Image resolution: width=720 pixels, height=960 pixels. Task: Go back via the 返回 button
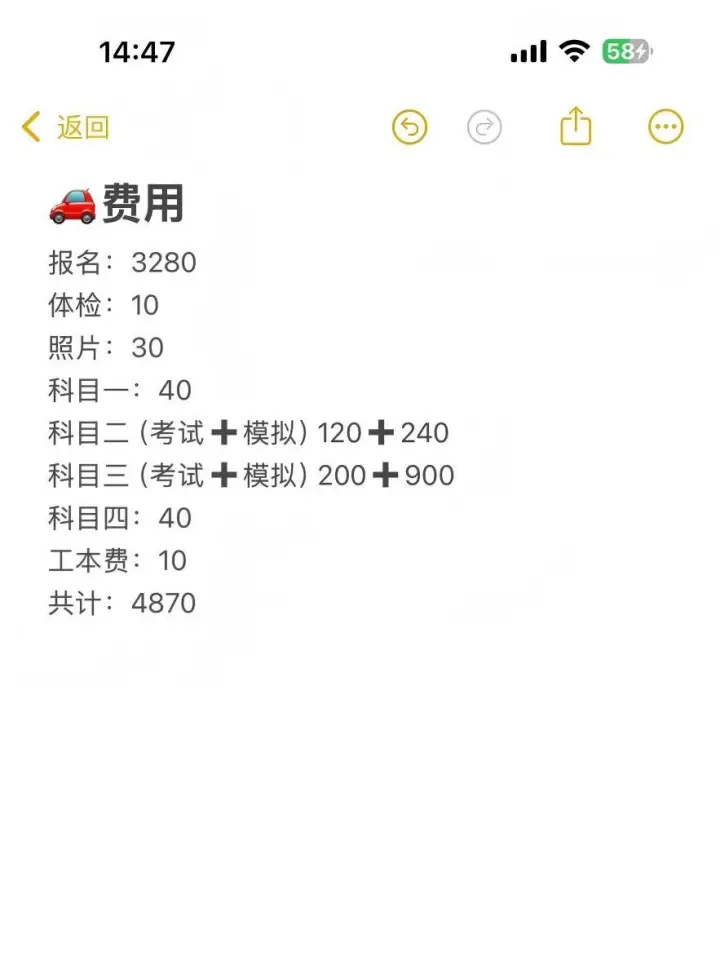[66, 128]
